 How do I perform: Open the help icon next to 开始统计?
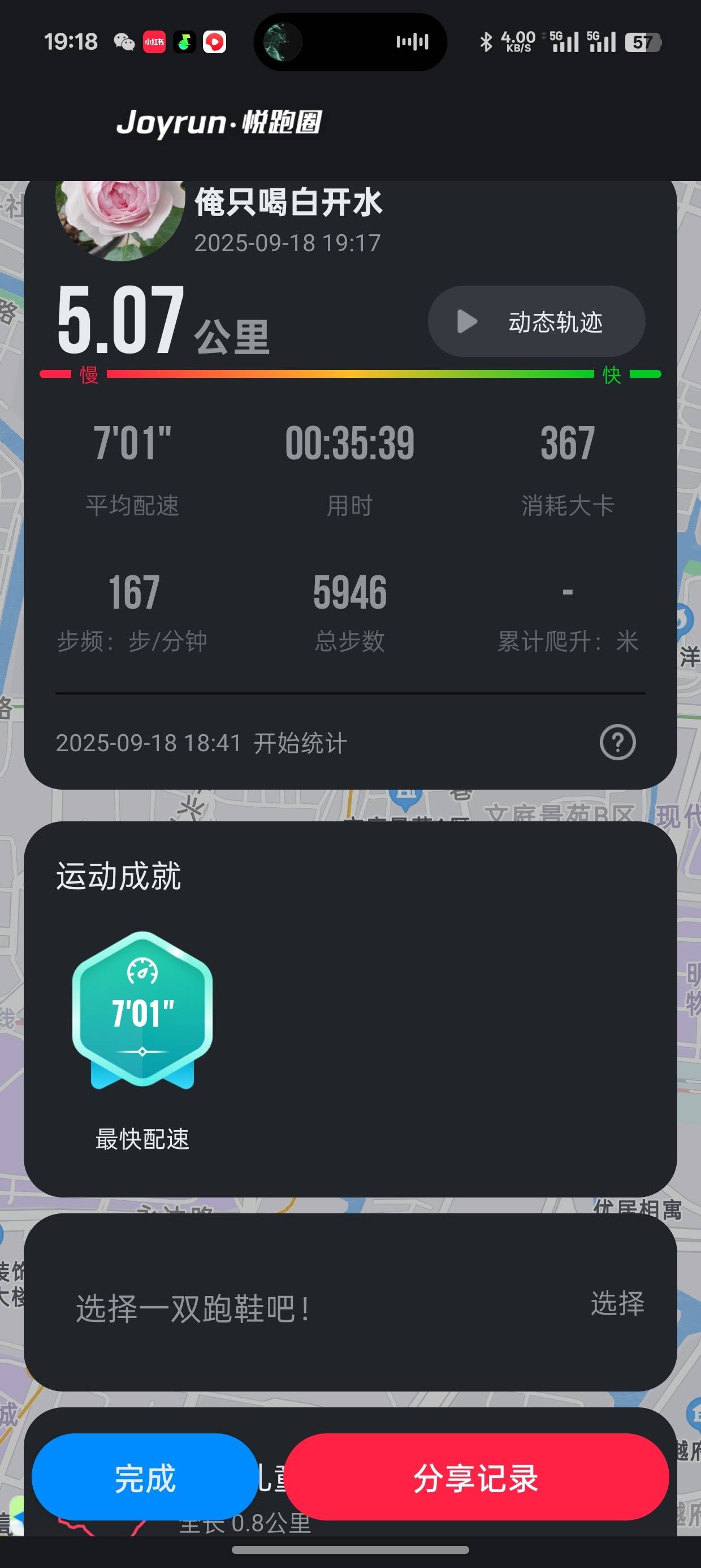click(x=617, y=742)
